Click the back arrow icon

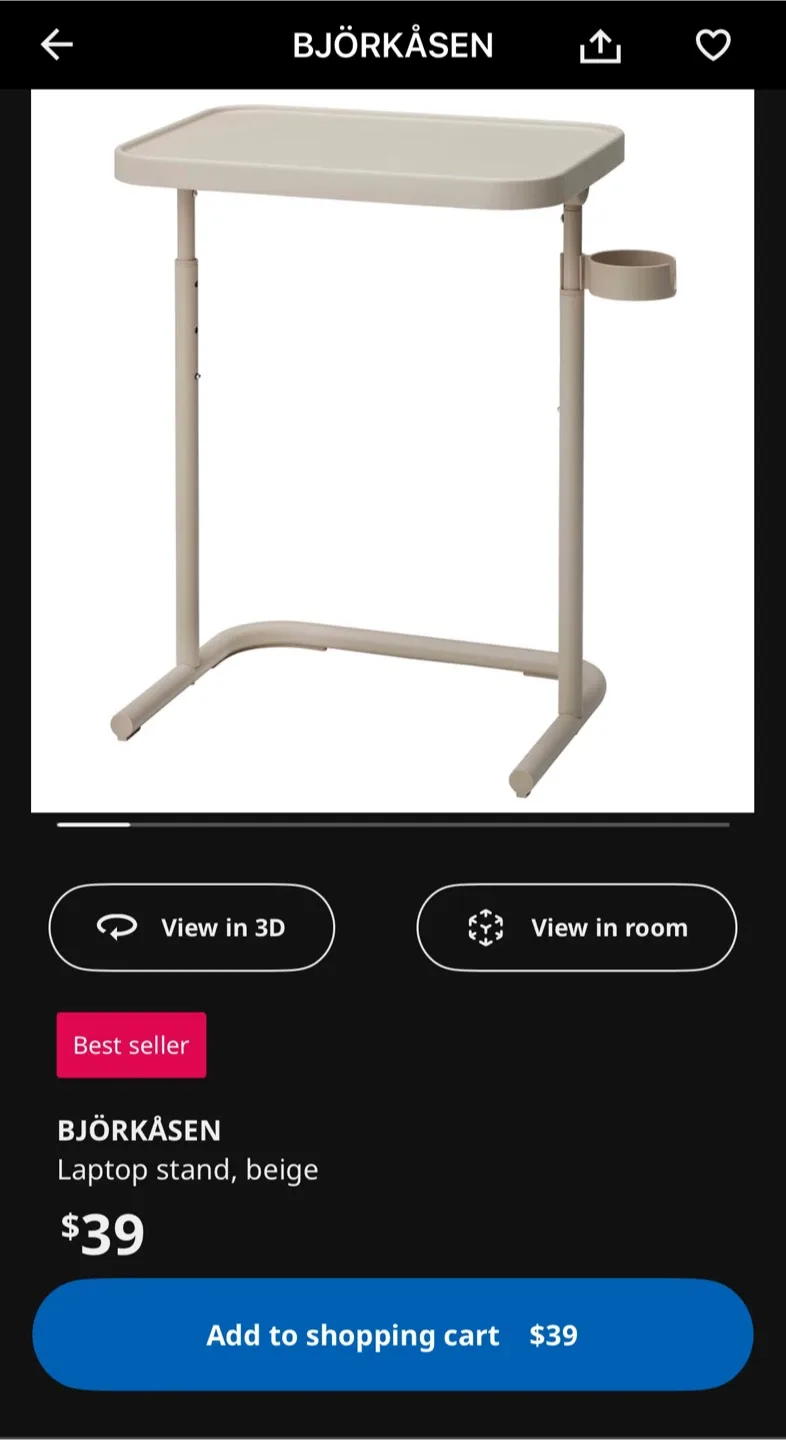(57, 44)
